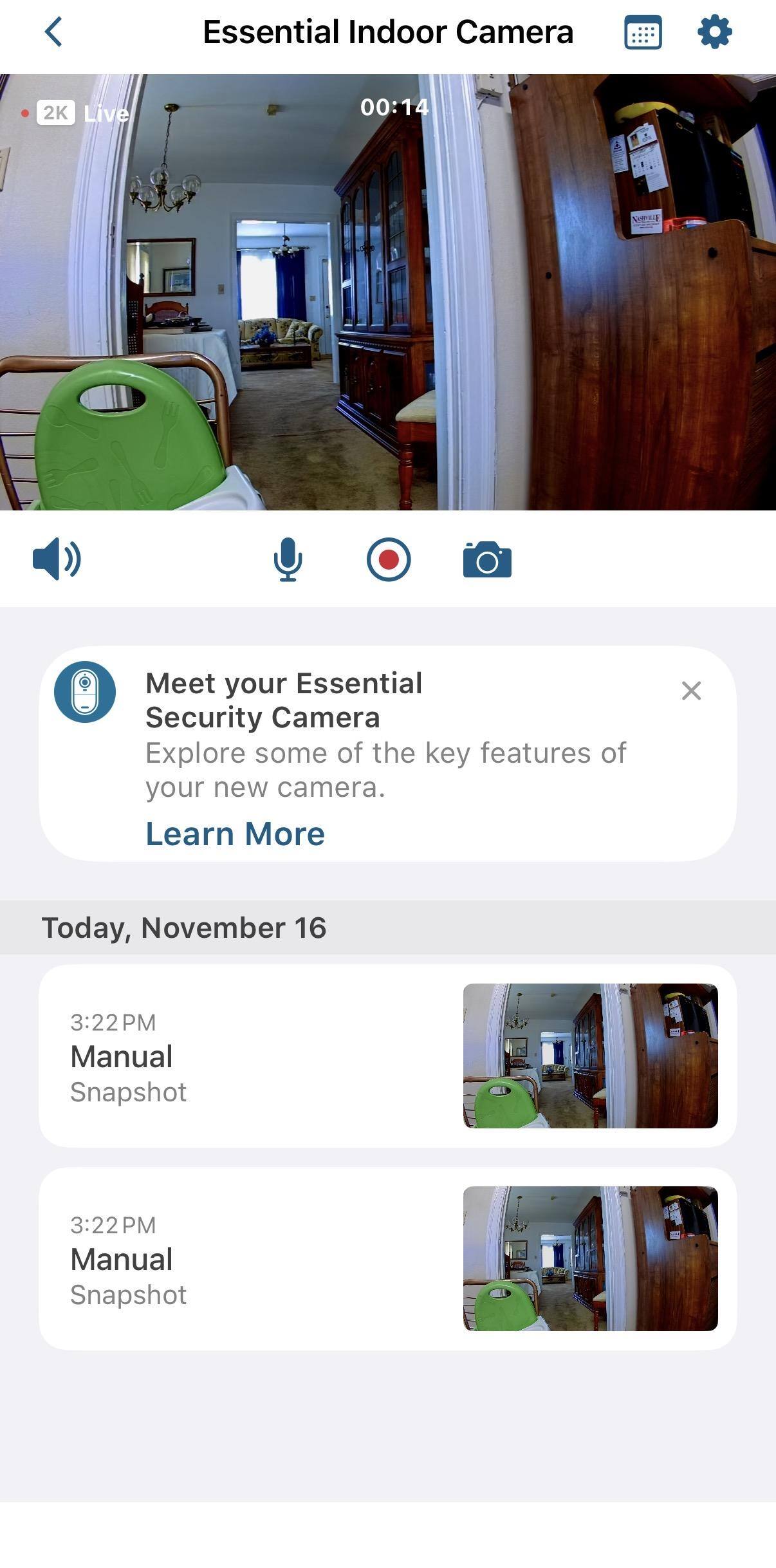776x1568 pixels.
Task: Open the calendar icon in the header
Action: tap(642, 32)
